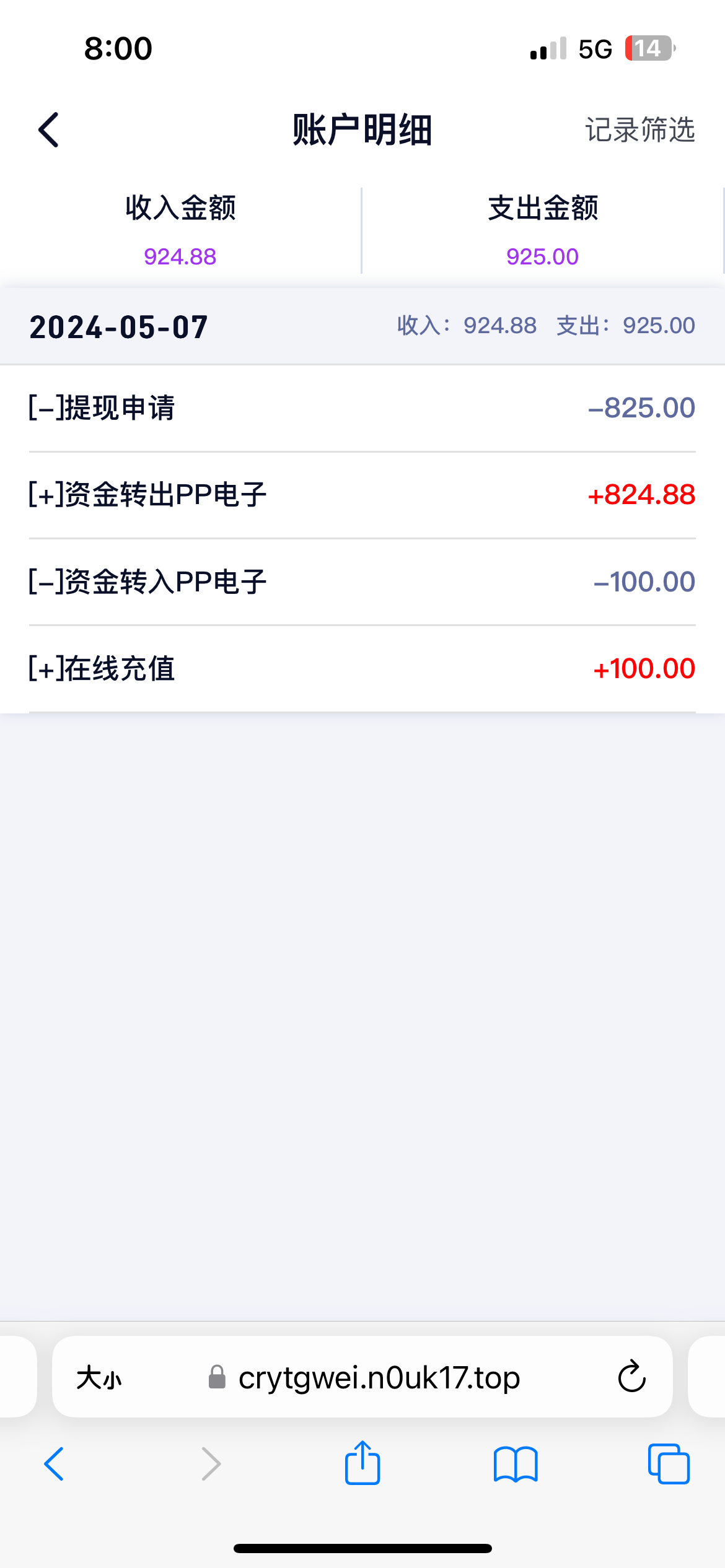Reload the page with refresh icon
Screen dimensions: 725x1568
point(632,1377)
